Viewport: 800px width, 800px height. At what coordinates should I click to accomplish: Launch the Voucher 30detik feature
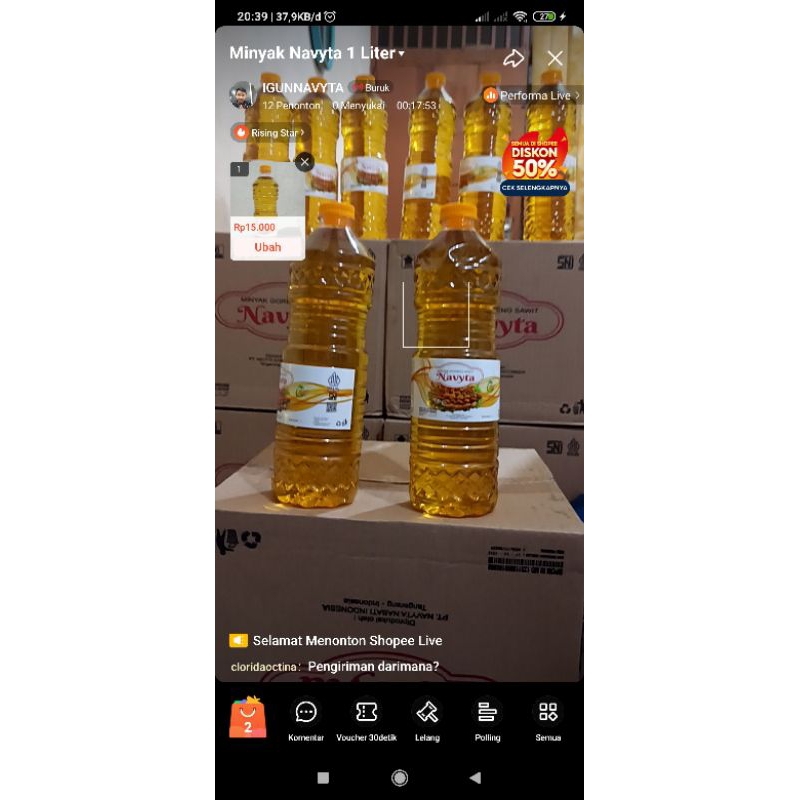click(x=366, y=720)
